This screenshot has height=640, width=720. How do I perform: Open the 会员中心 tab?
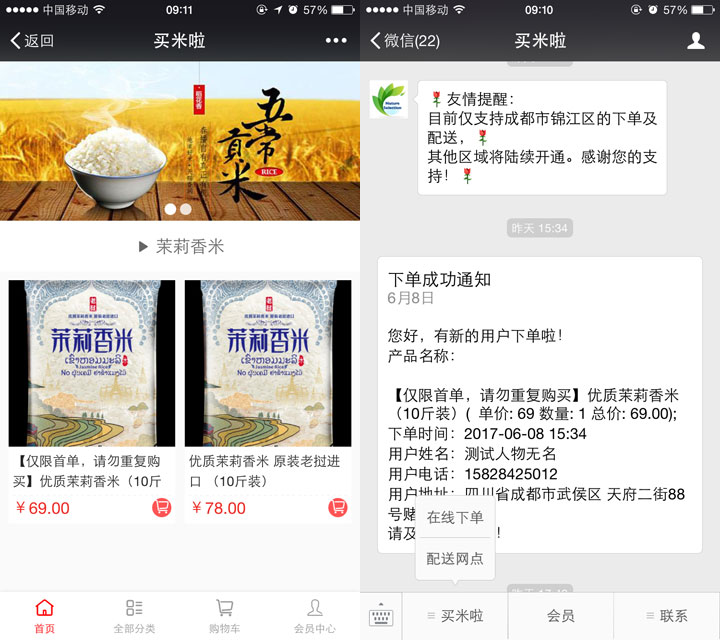(x=314, y=616)
